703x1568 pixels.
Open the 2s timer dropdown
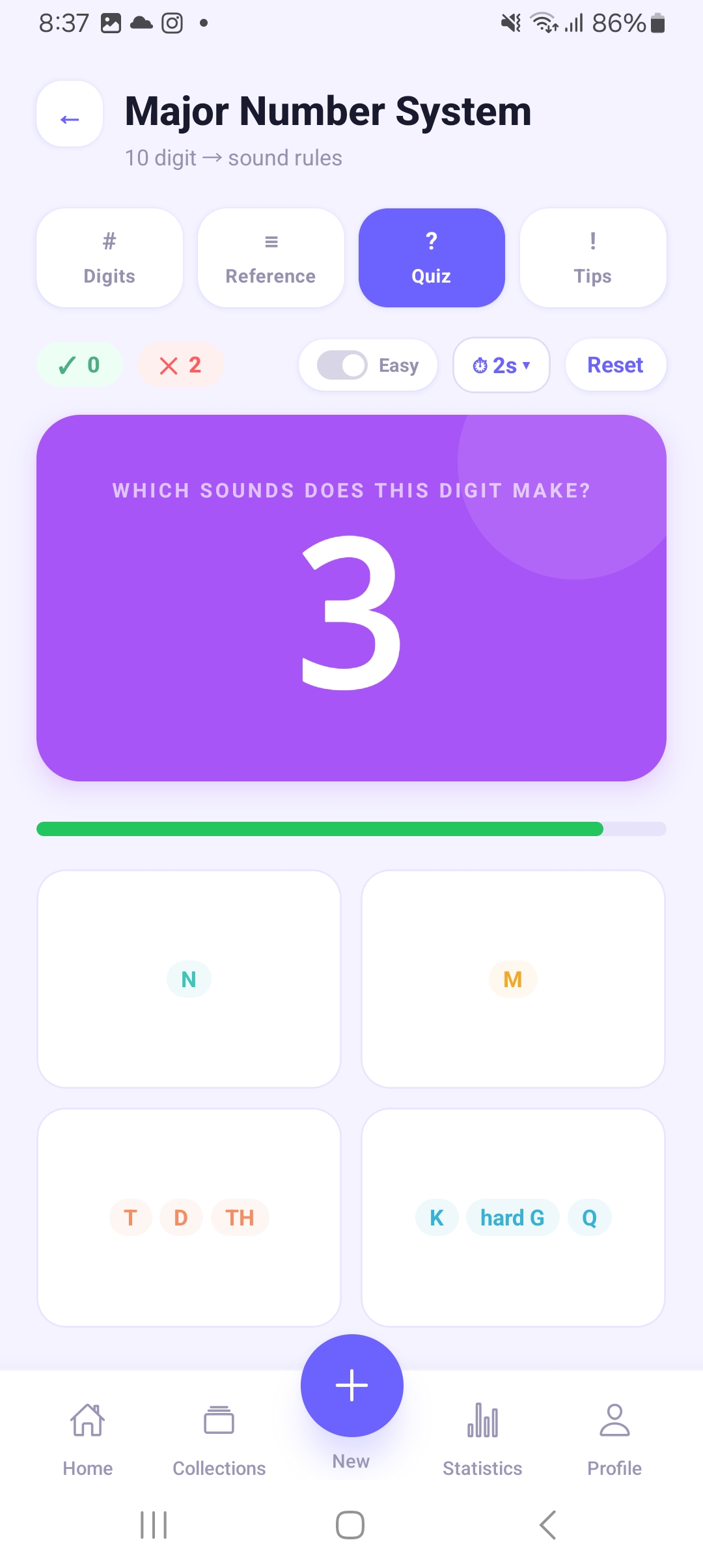click(501, 365)
